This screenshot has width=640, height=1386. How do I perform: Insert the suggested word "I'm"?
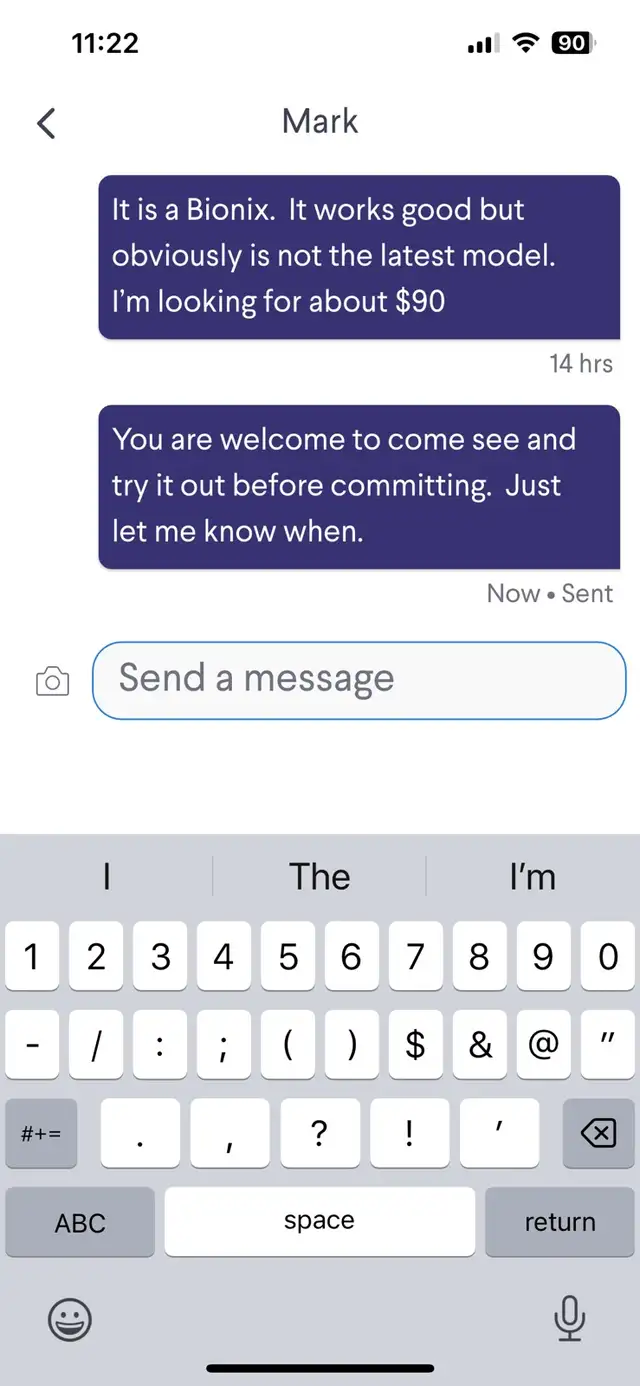click(x=532, y=877)
